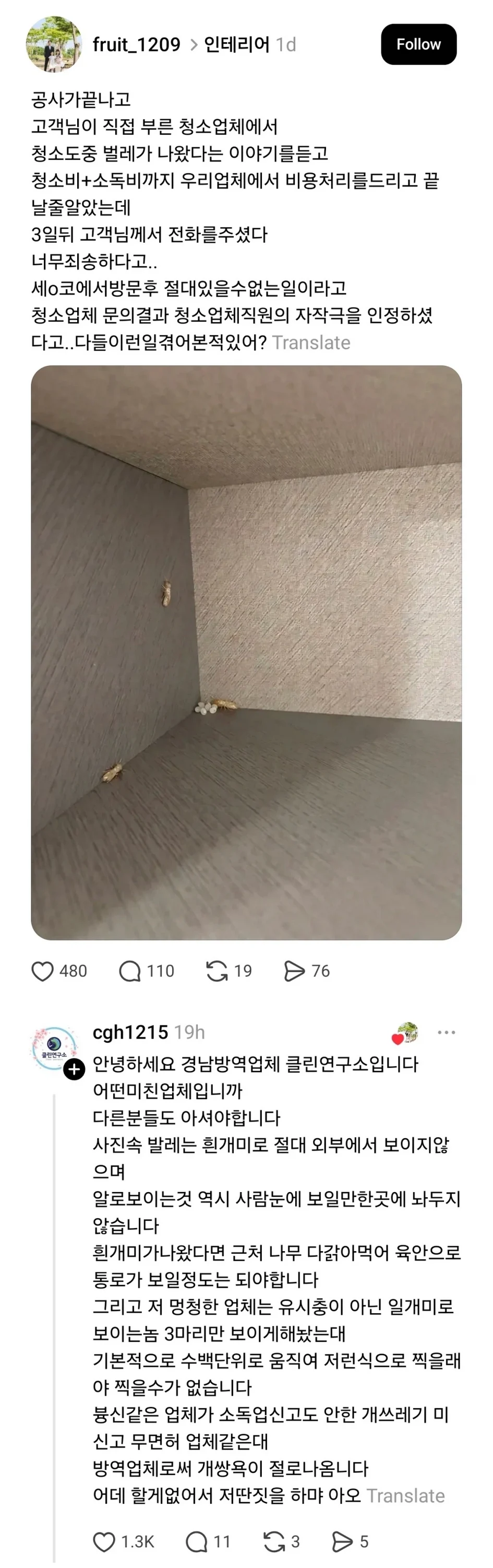The width and height of the screenshot is (493, 1568).
Task: Open fruit_1209's profile picture
Action: tap(54, 44)
